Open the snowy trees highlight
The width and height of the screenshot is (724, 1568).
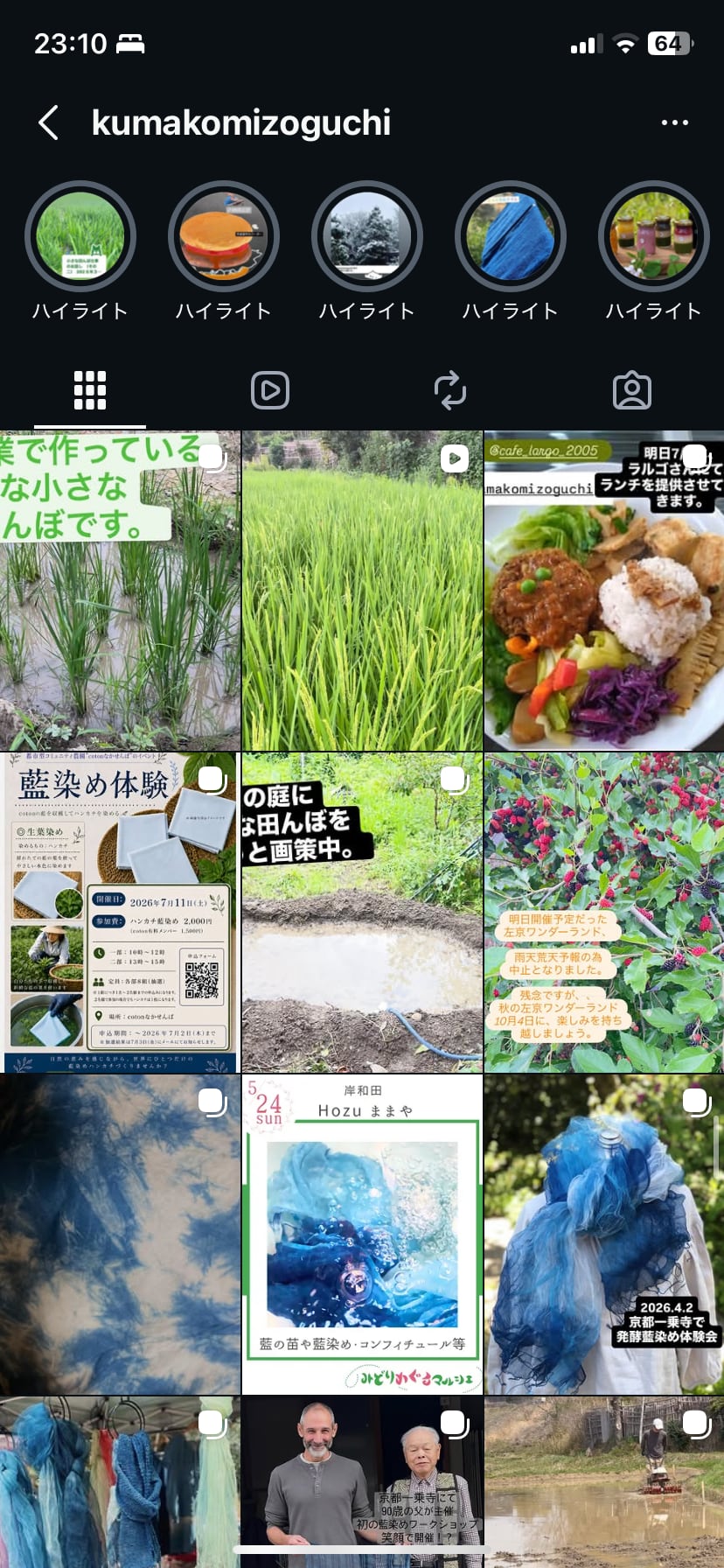367,236
